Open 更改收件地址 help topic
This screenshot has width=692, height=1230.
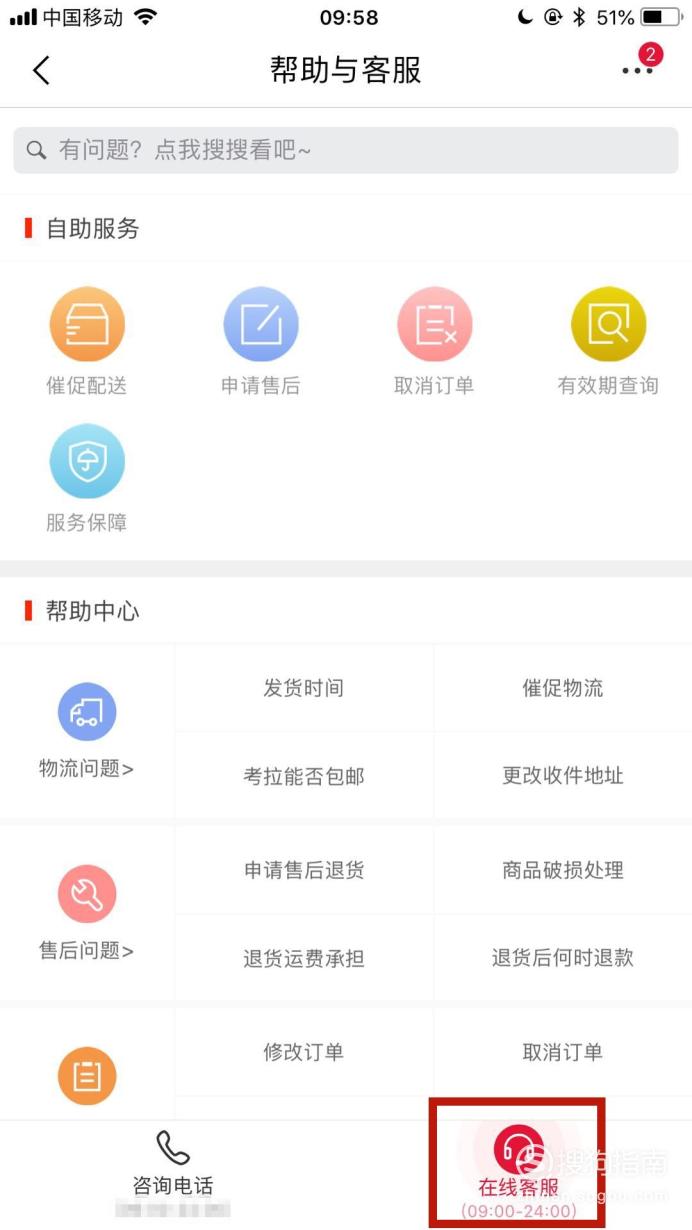click(x=563, y=776)
